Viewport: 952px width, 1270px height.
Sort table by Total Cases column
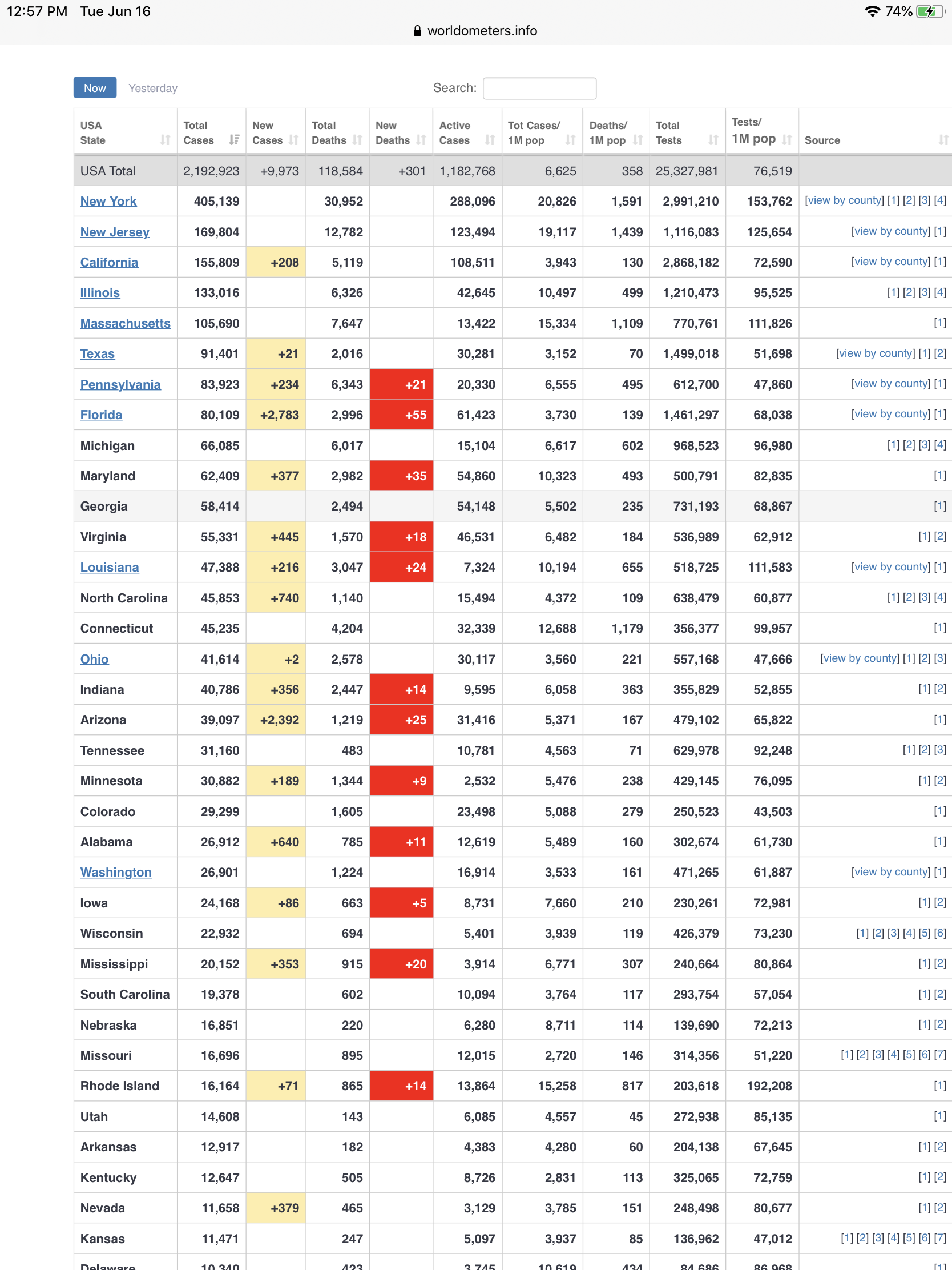(211, 133)
